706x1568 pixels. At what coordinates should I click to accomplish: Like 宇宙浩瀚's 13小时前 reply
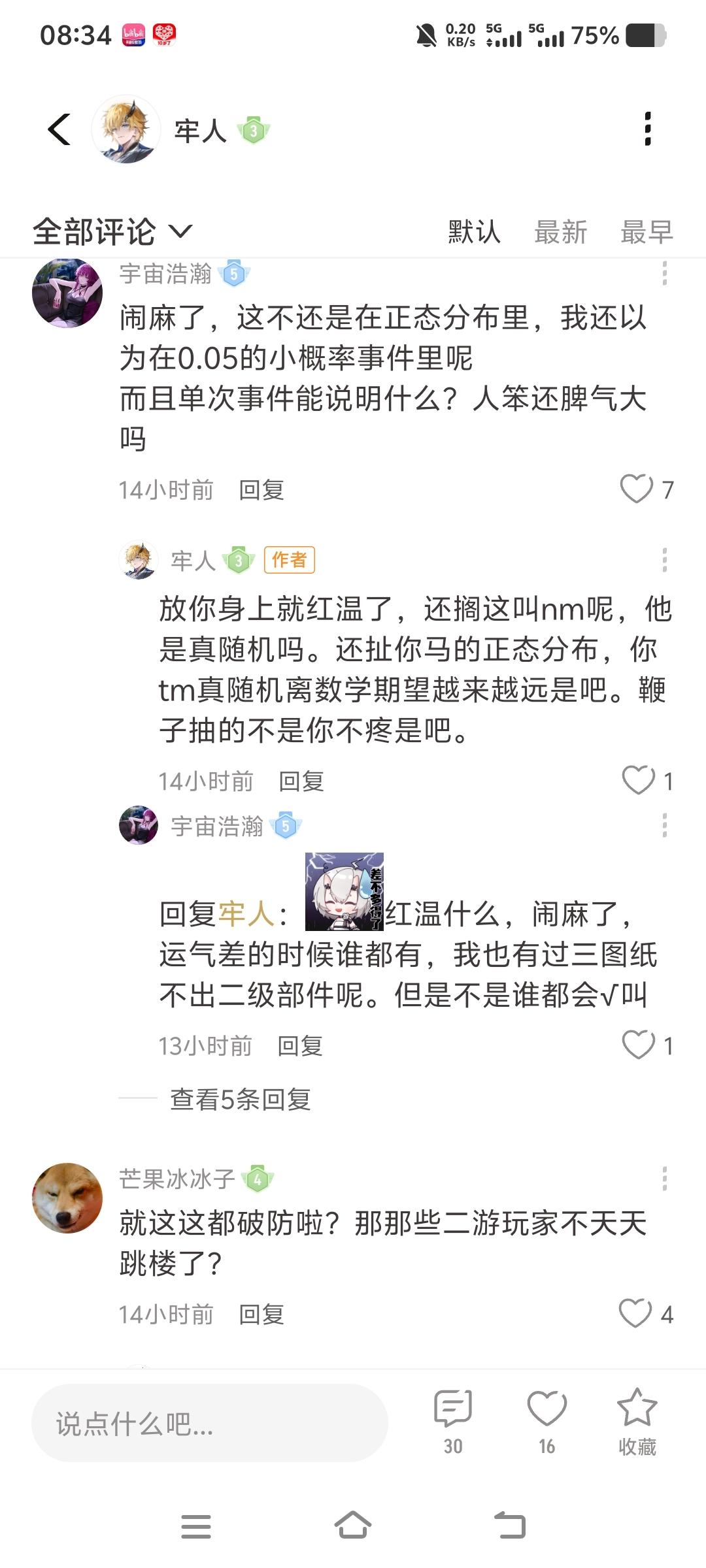point(638,1045)
